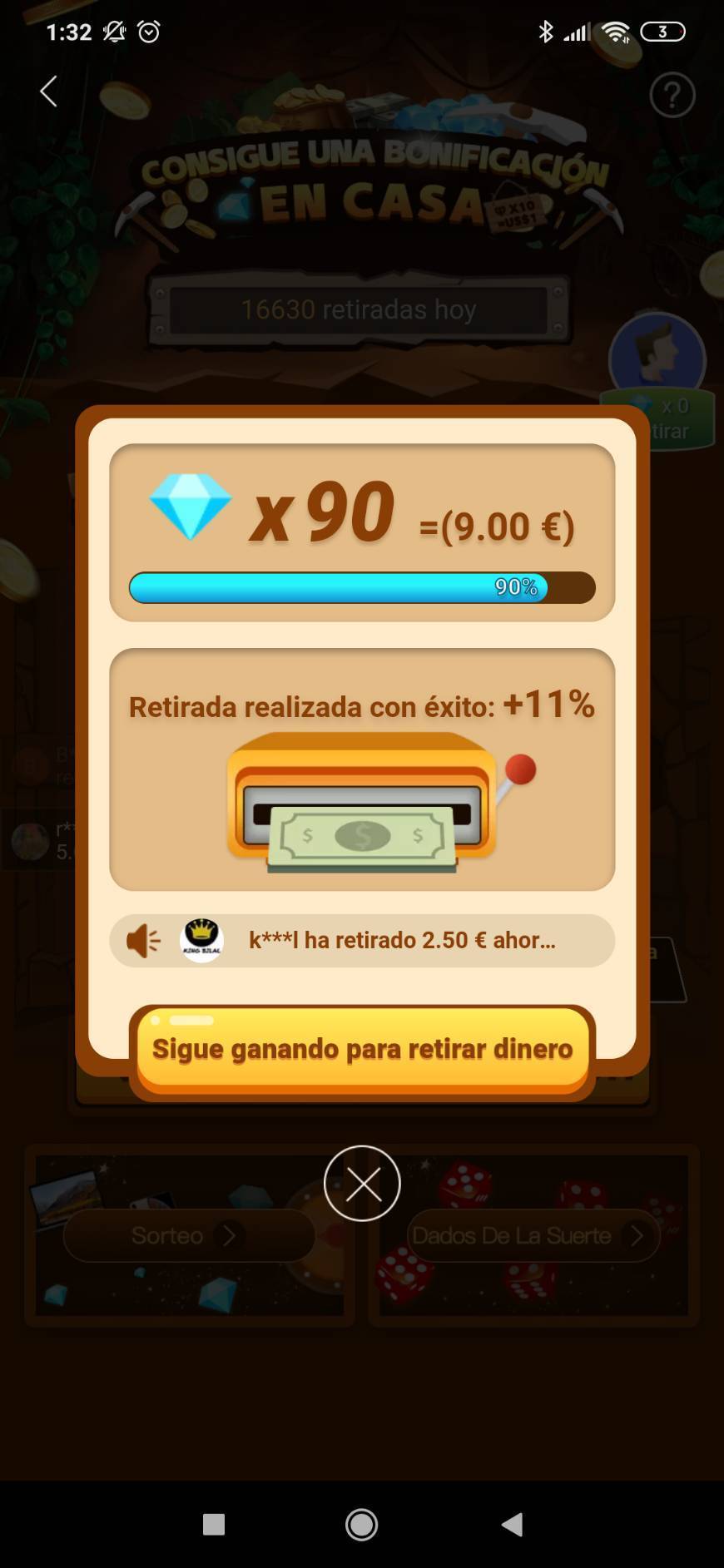Go back with the top-left arrow
Screen dimensions: 724x1568
pyautogui.click(x=49, y=92)
